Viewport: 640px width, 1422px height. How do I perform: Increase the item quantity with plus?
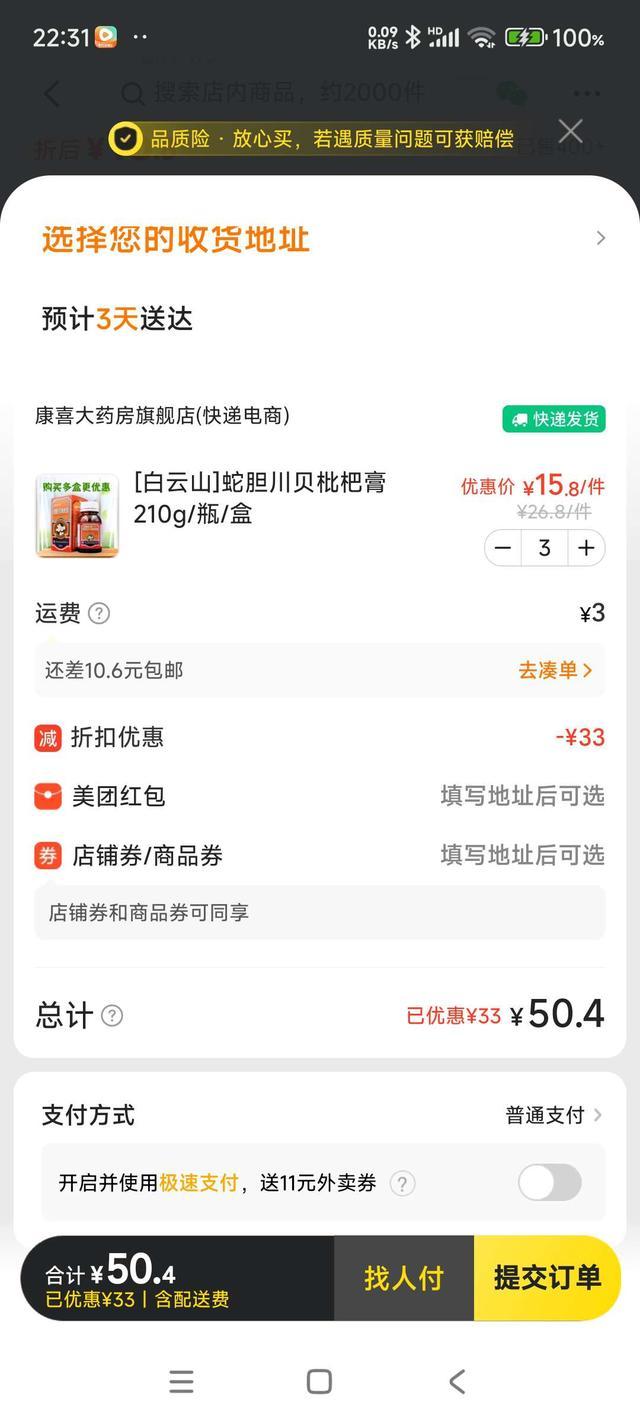point(586,548)
